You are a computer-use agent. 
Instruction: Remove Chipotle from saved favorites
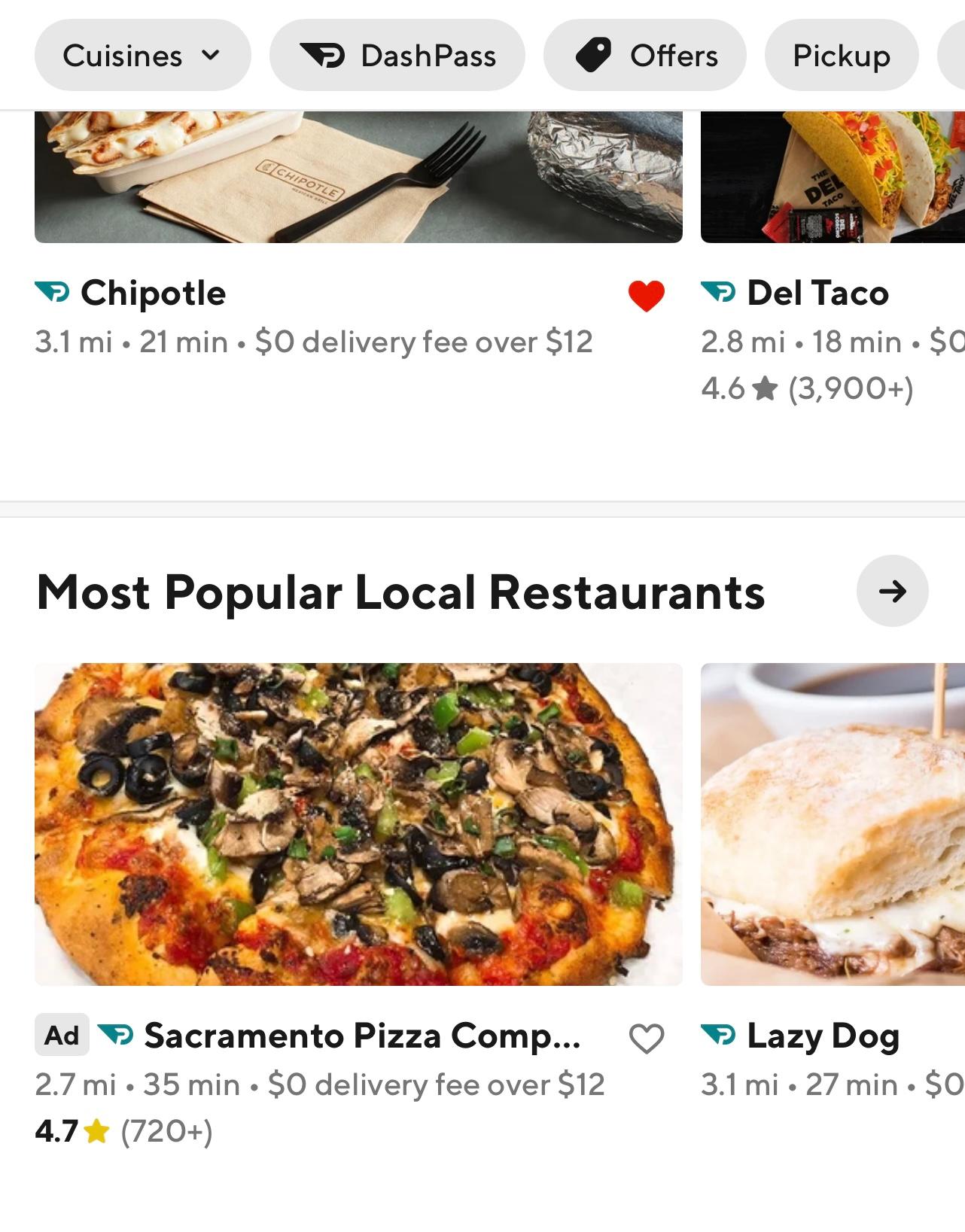646,295
